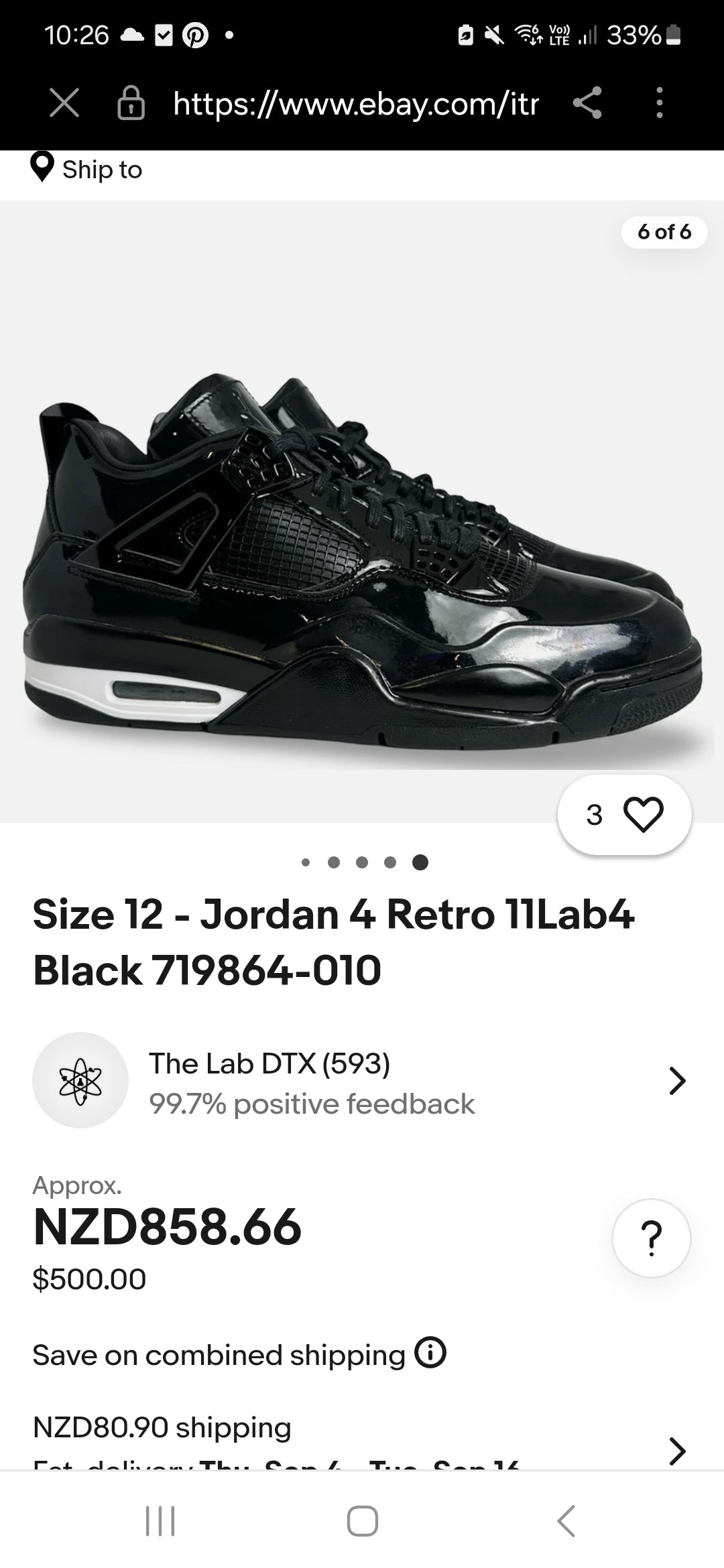
Task: Open the browser overflow menu
Action: (x=660, y=103)
